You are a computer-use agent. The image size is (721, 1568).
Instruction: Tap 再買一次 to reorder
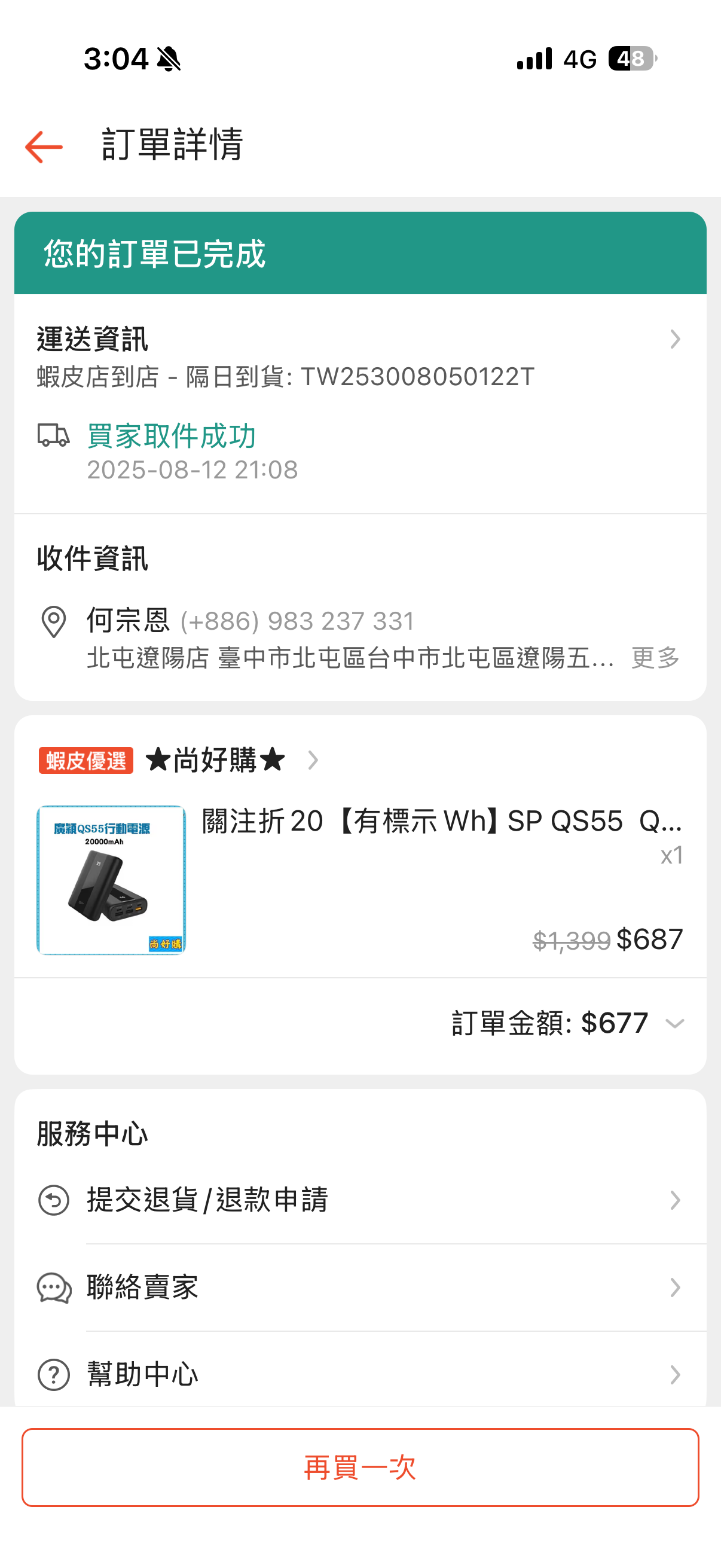[360, 1468]
